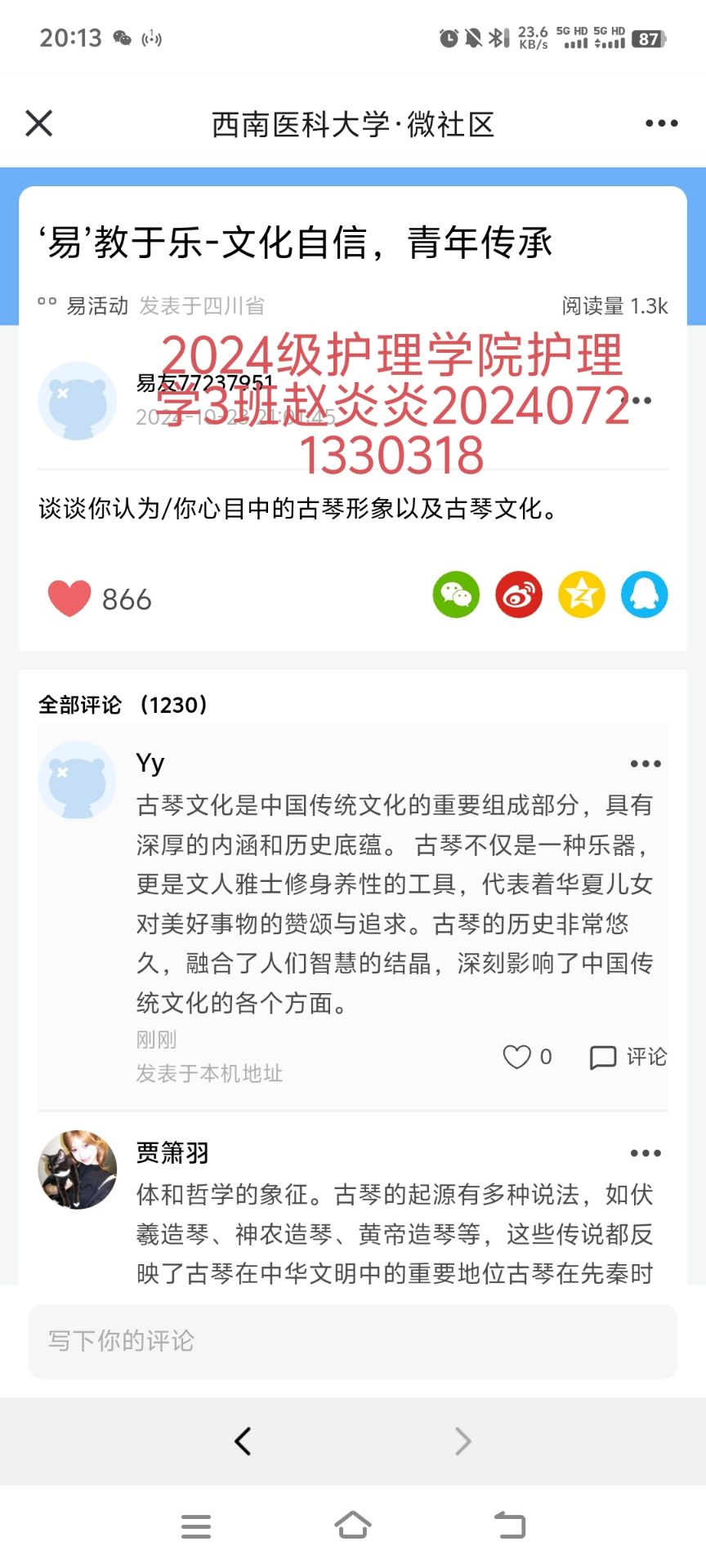706x1568 pixels.
Task: Go to the system home screen
Action: pyautogui.click(x=353, y=1525)
